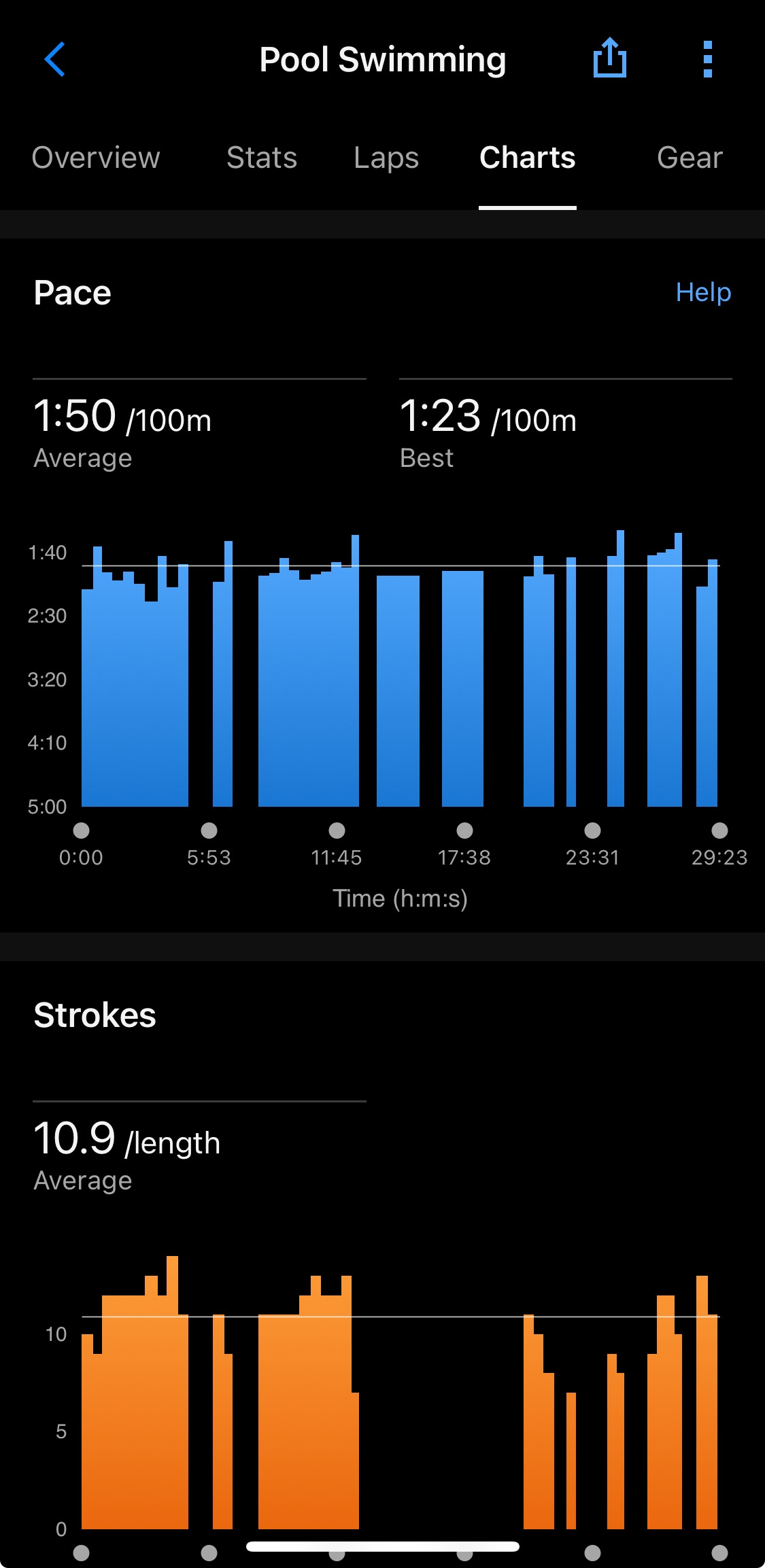Select the Charts tab
The width and height of the screenshot is (765, 1568).
527,158
